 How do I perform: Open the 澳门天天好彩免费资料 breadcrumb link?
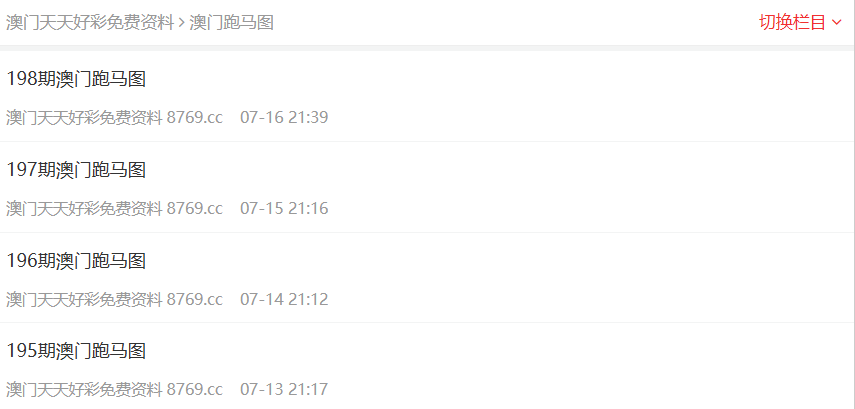[89, 22]
